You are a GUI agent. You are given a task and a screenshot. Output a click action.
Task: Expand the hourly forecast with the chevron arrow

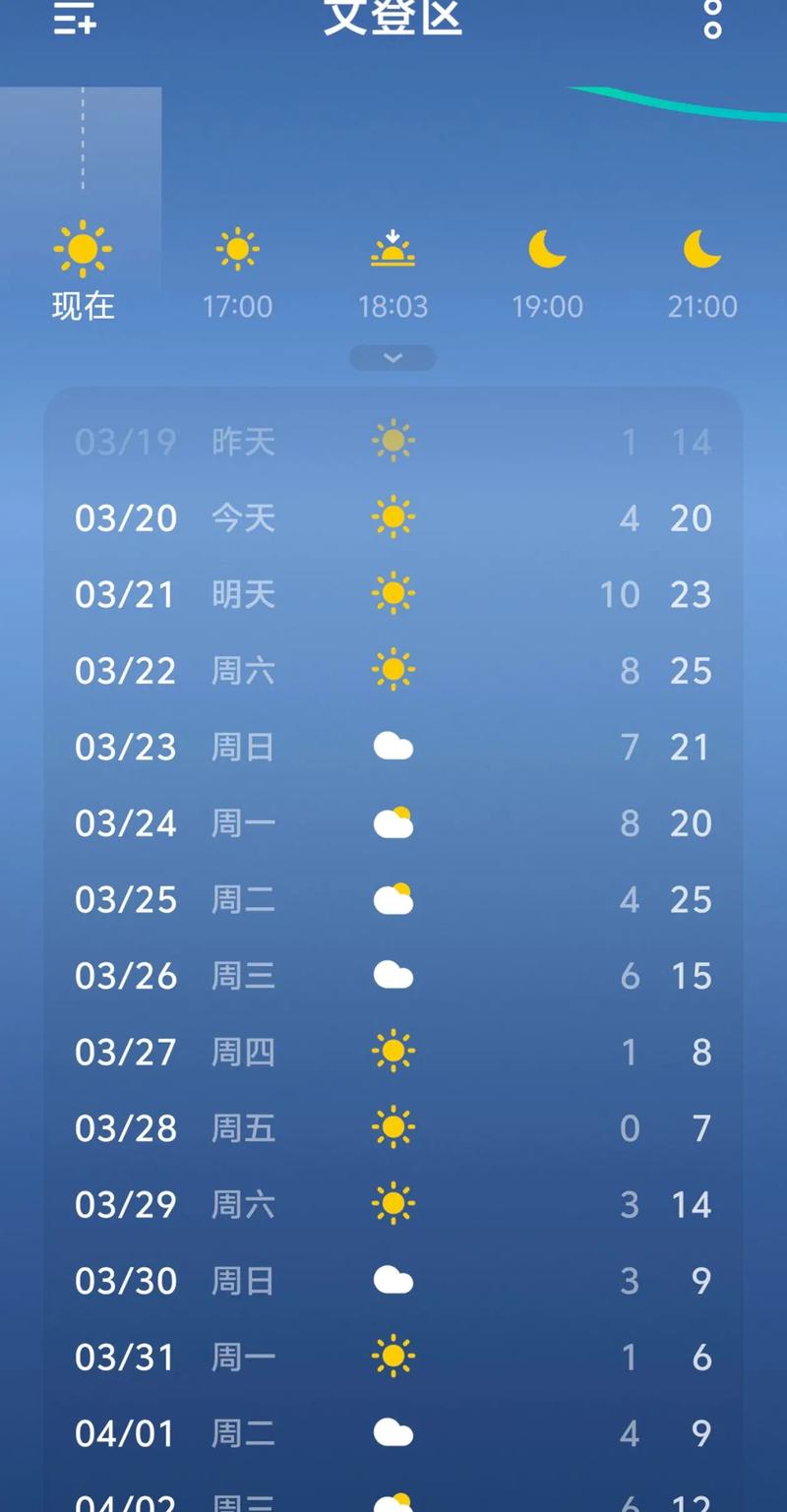click(x=393, y=357)
